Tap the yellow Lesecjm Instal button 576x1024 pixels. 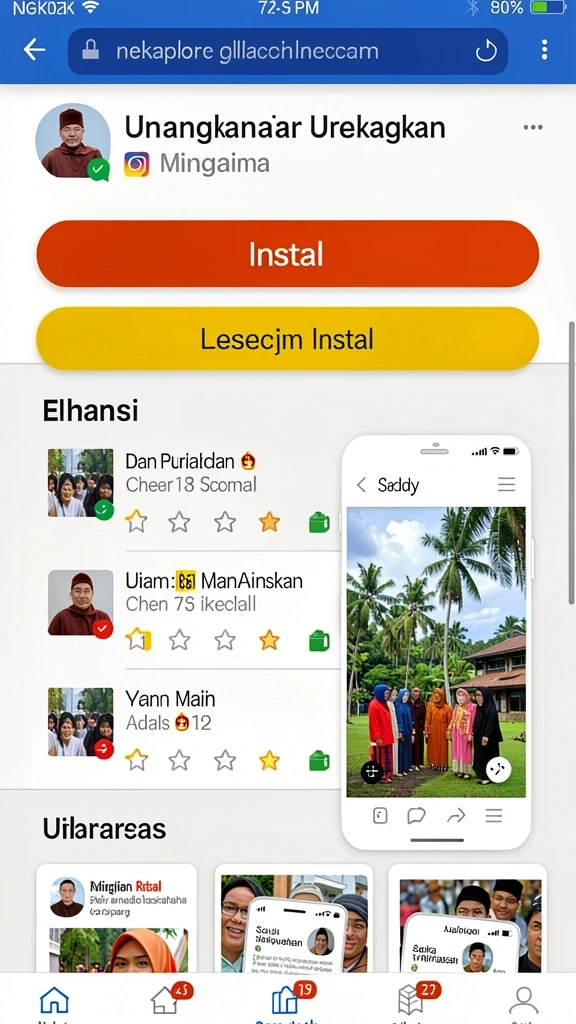tap(287, 339)
